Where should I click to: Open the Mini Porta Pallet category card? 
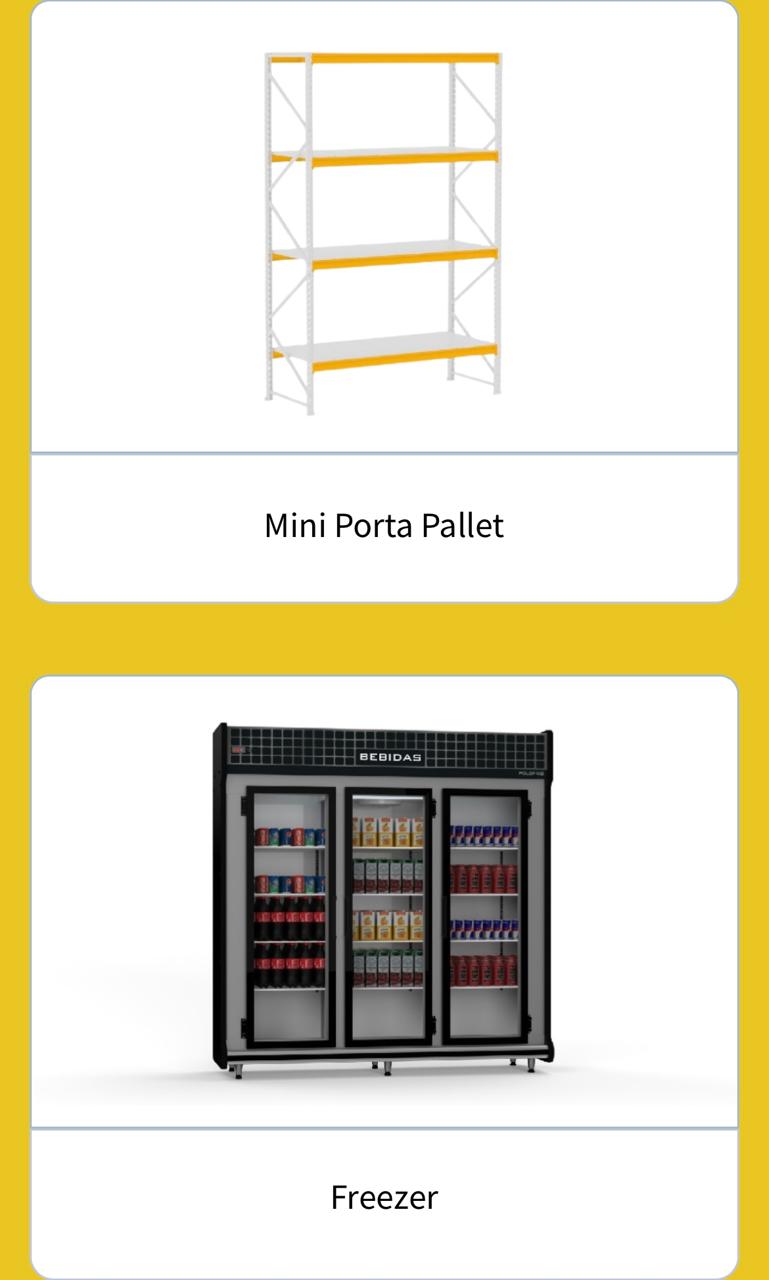(x=384, y=300)
